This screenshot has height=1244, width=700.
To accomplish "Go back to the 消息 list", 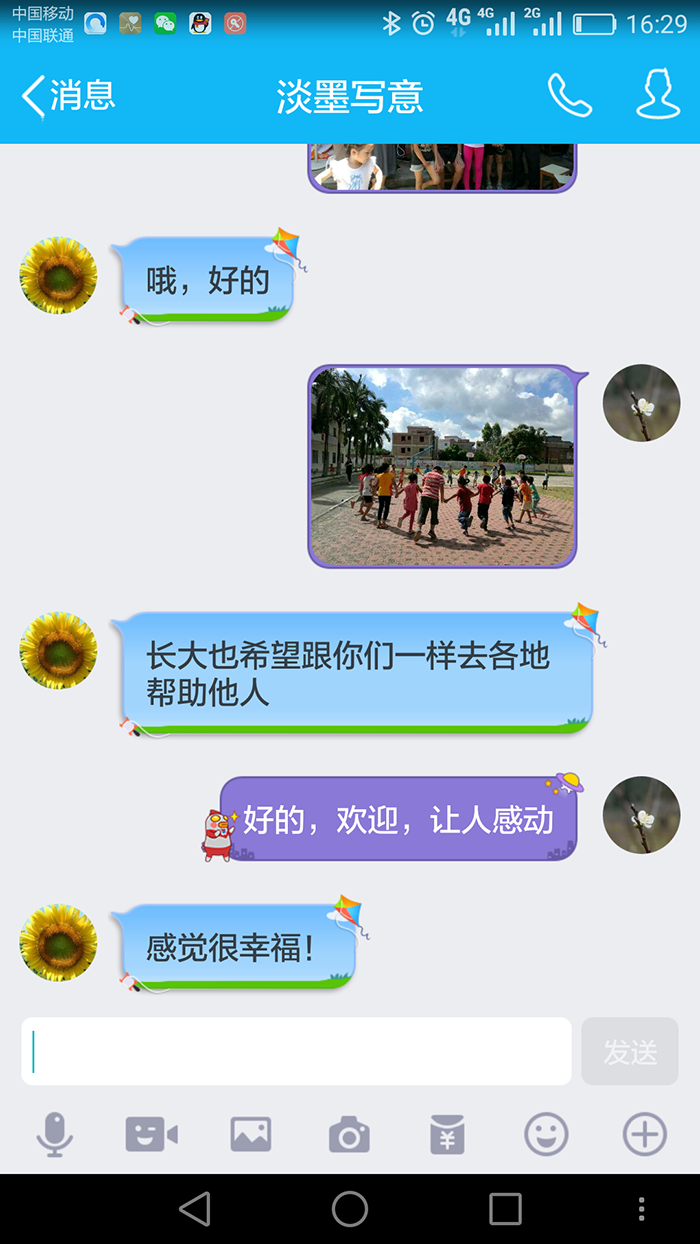I will pyautogui.click(x=68, y=96).
